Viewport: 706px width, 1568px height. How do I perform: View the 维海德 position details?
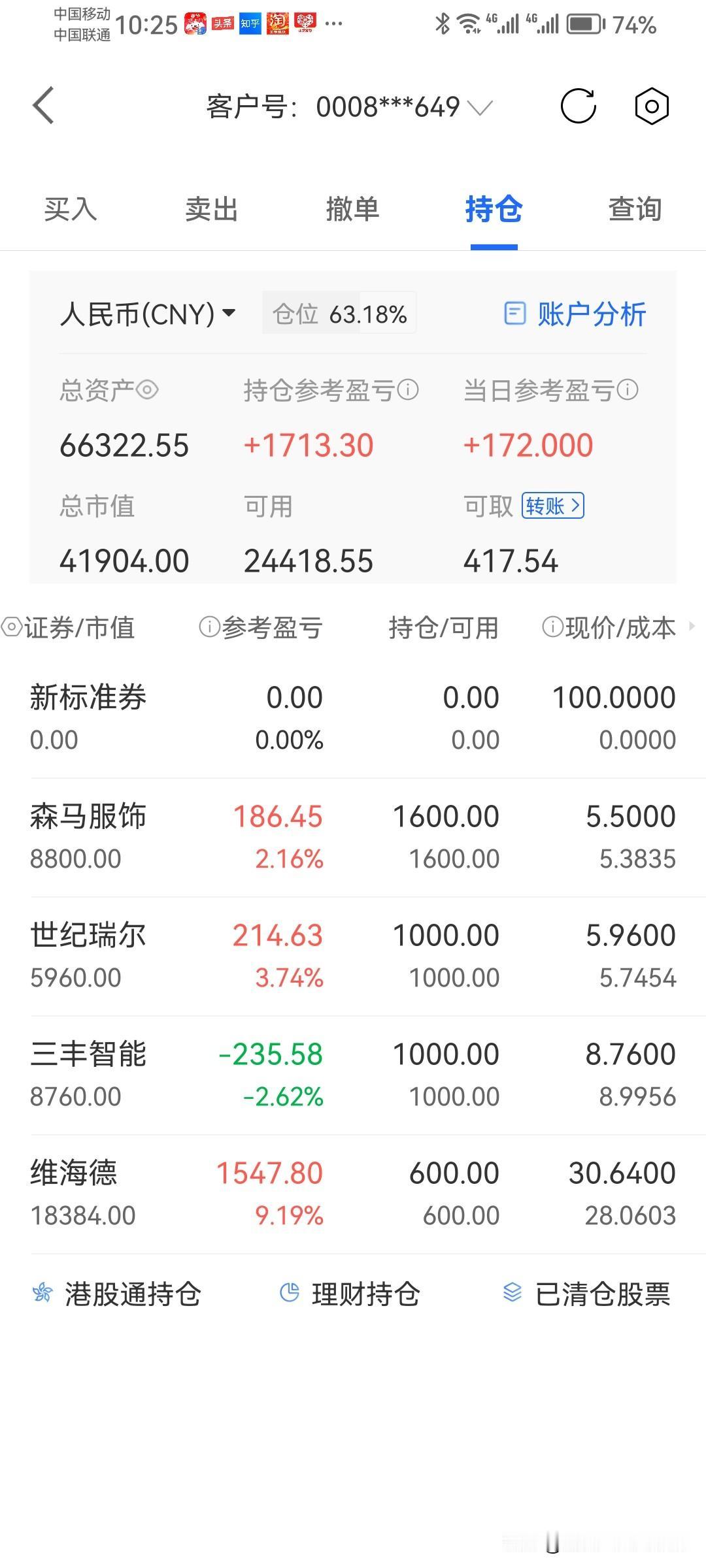(353, 1194)
